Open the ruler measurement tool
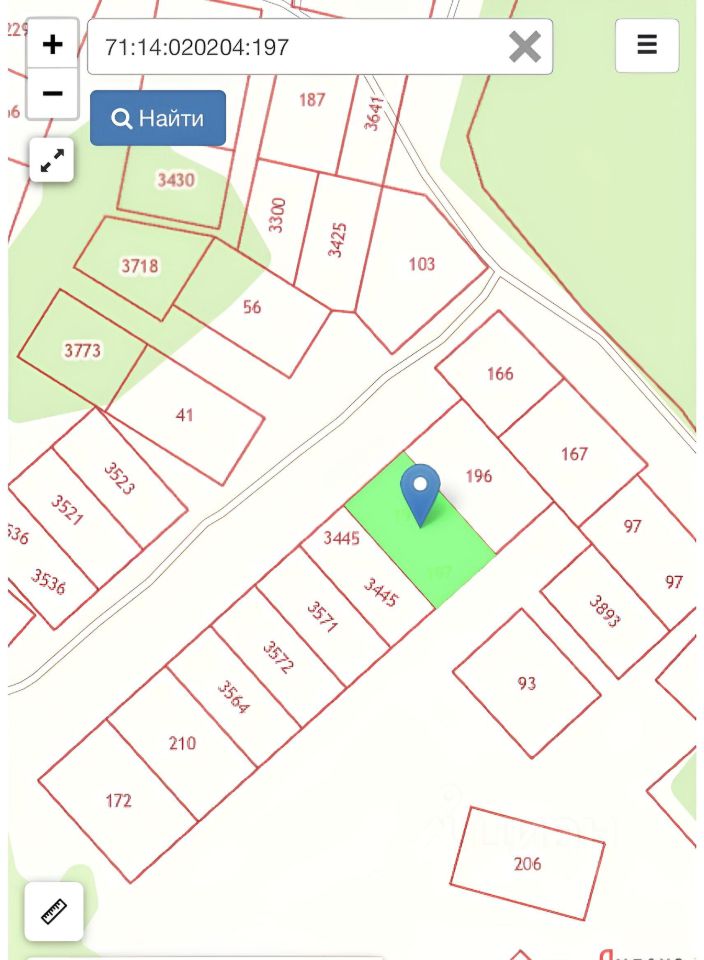Image resolution: width=704 pixels, height=960 pixels. tap(53, 911)
